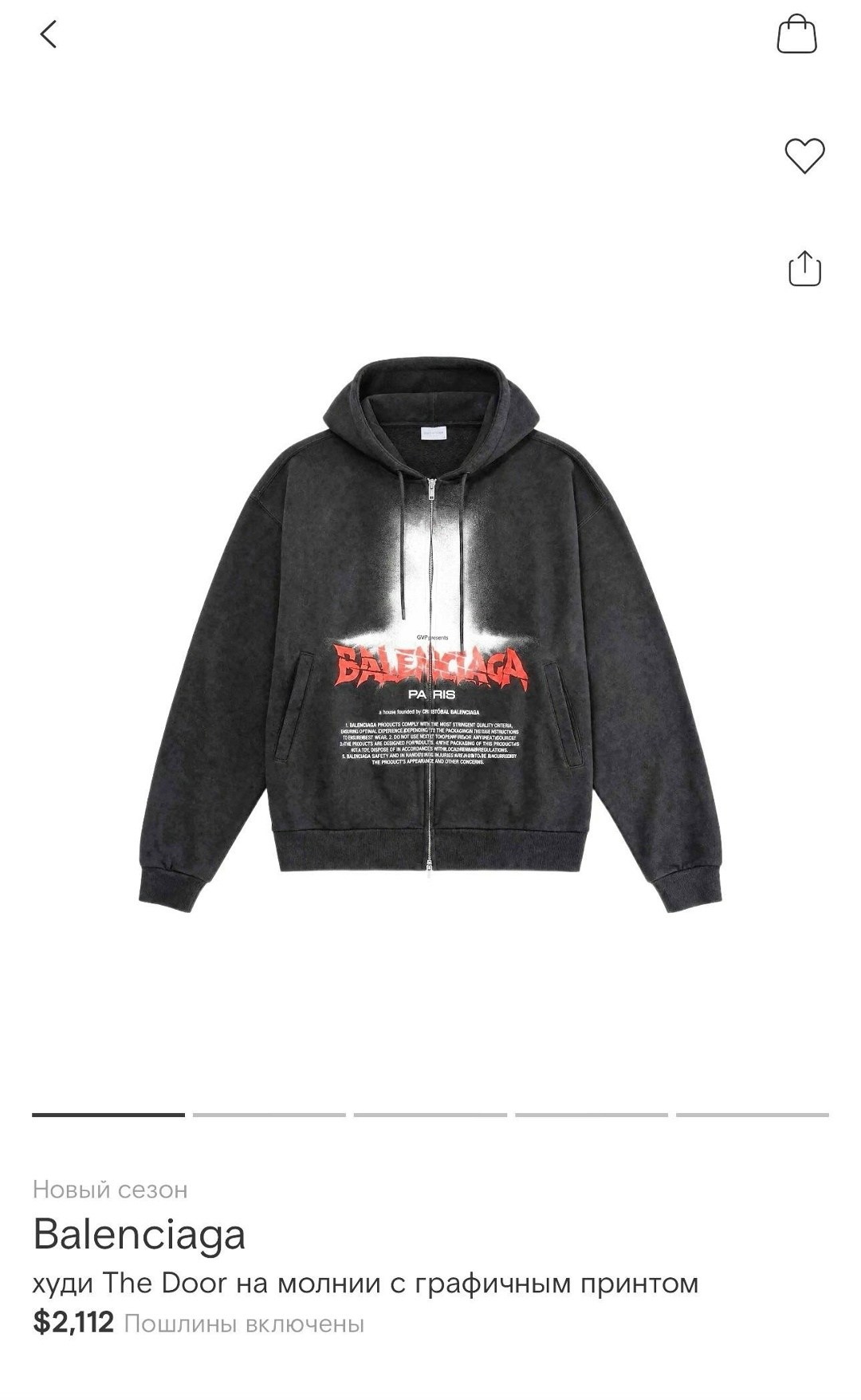
Task: Jump to the last product photo indicator
Action: click(x=753, y=1115)
